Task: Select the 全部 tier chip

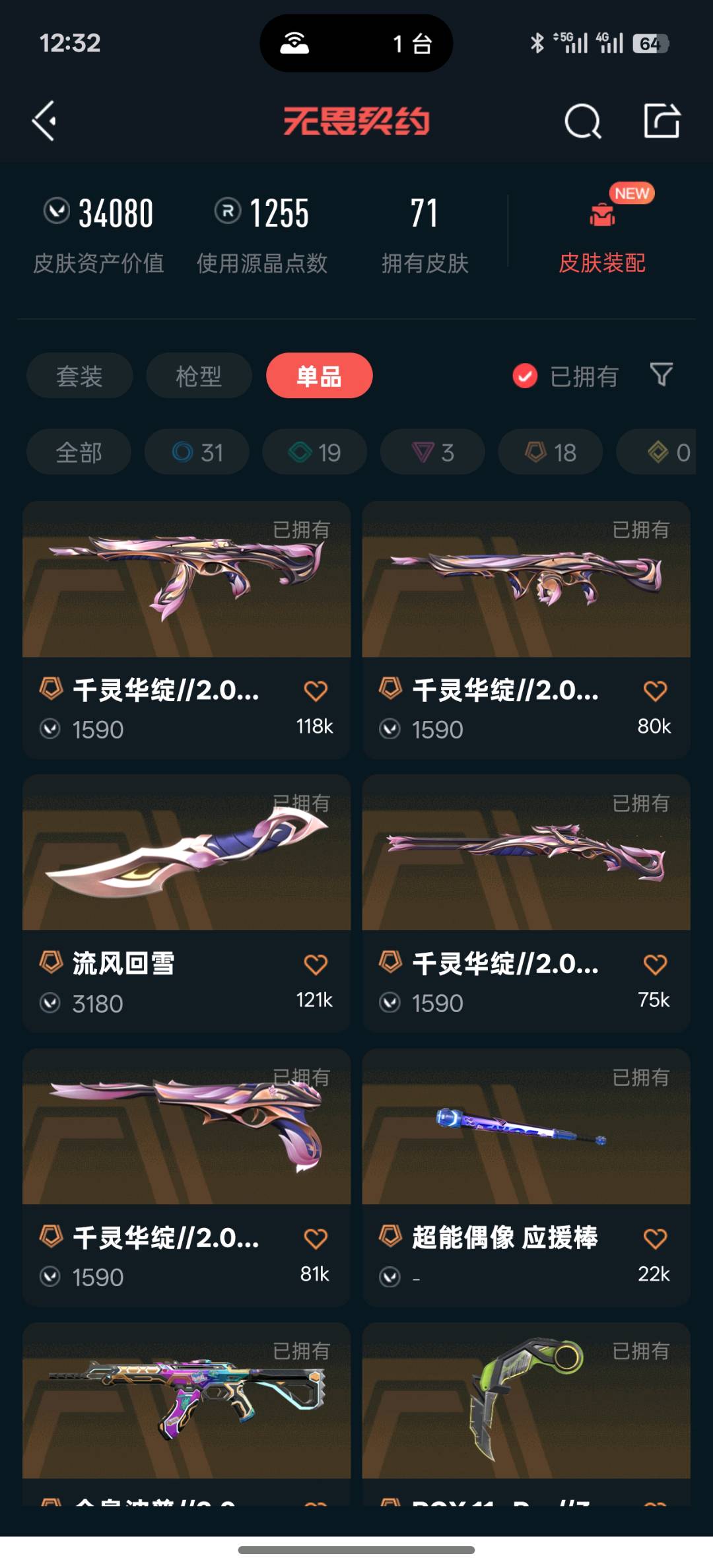Action: point(79,452)
